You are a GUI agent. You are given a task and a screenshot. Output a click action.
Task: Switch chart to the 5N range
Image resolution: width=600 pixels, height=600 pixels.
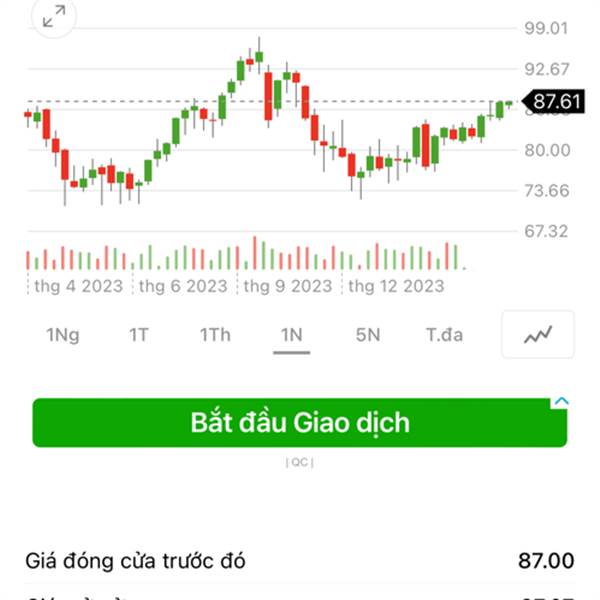(368, 335)
